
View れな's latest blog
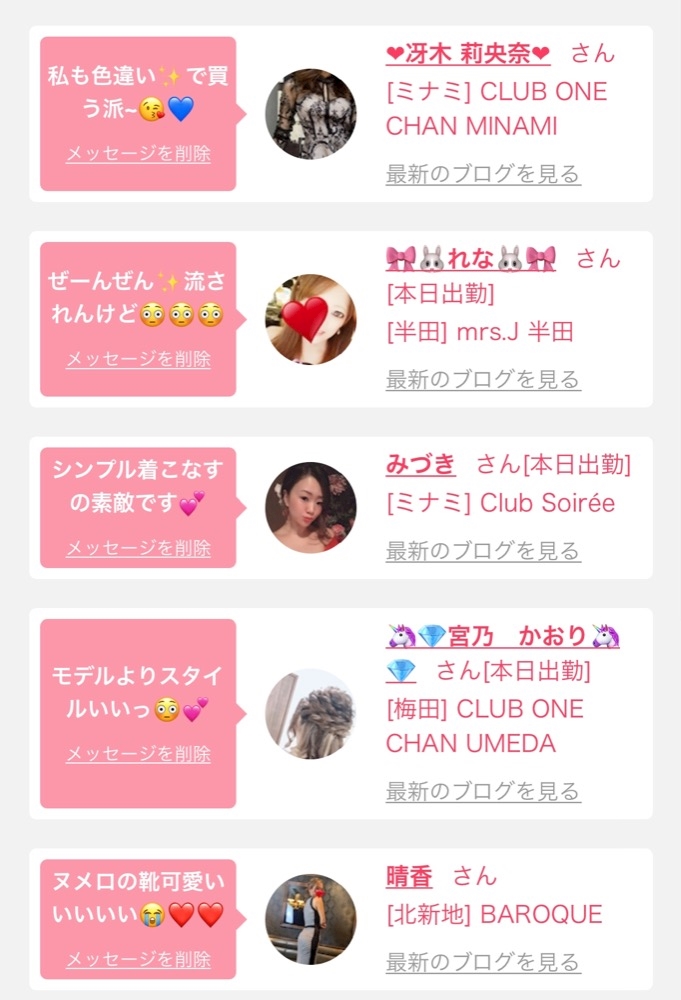click(483, 380)
